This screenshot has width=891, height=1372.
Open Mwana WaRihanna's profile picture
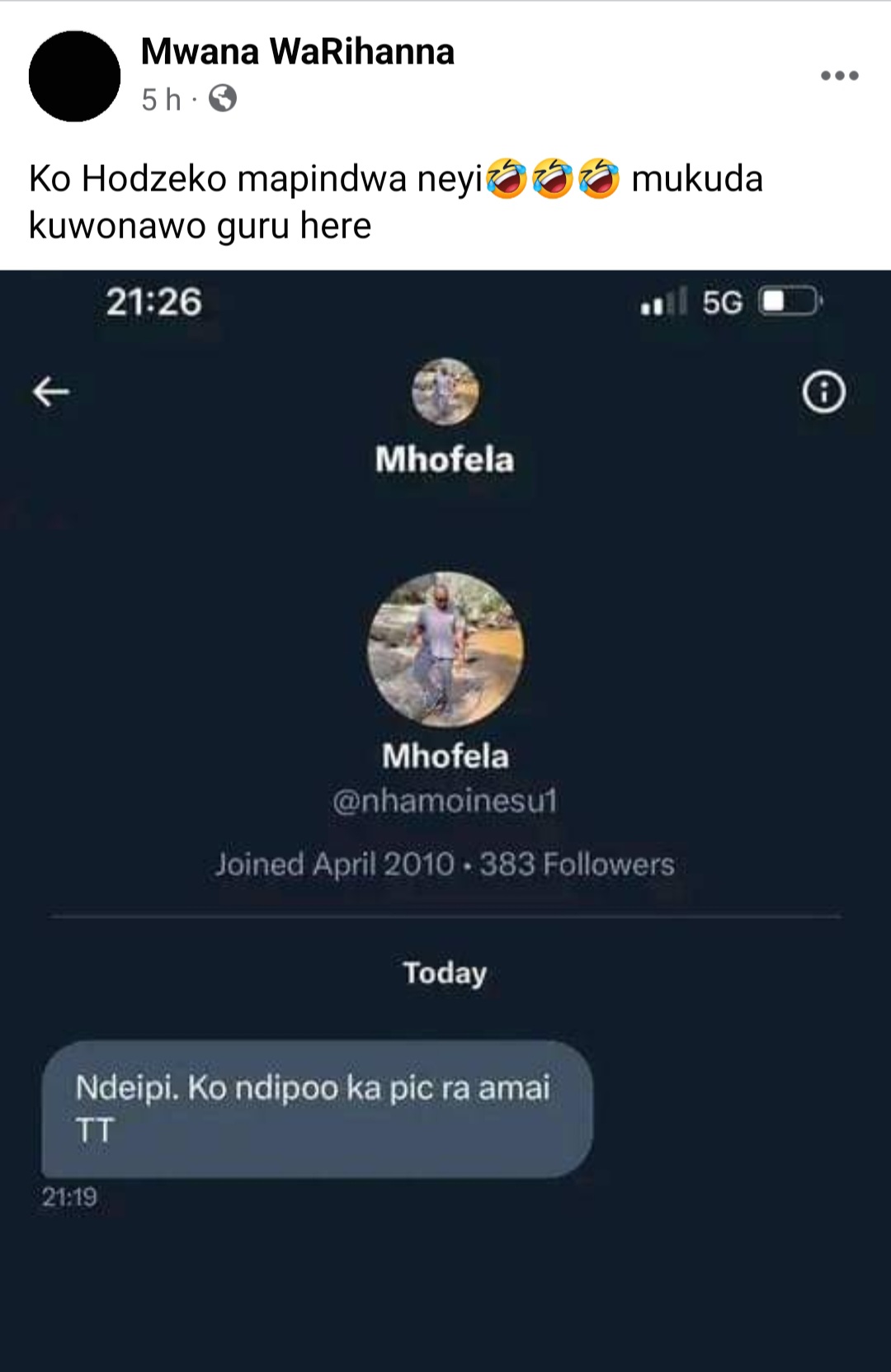pos(74,76)
